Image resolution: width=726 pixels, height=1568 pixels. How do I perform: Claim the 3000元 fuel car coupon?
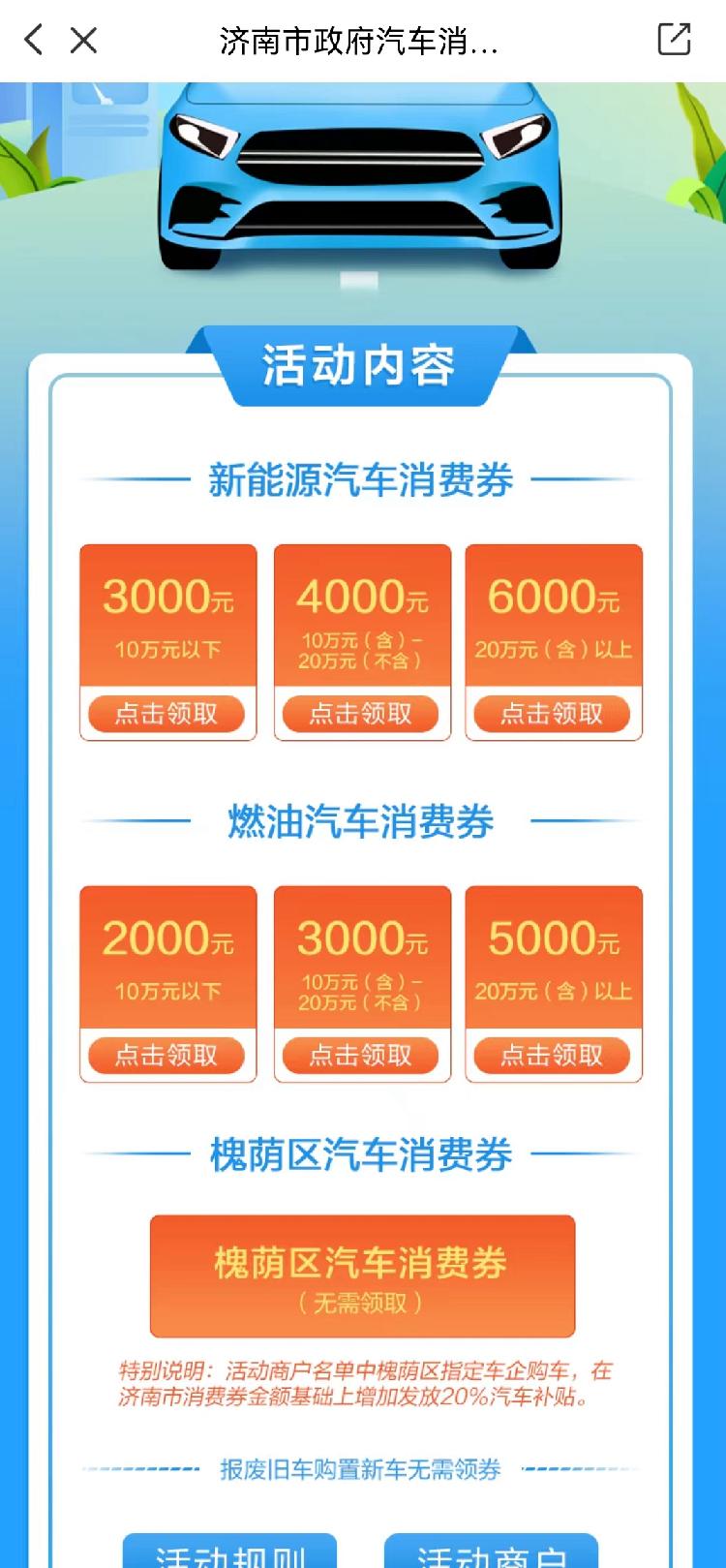[361, 1055]
